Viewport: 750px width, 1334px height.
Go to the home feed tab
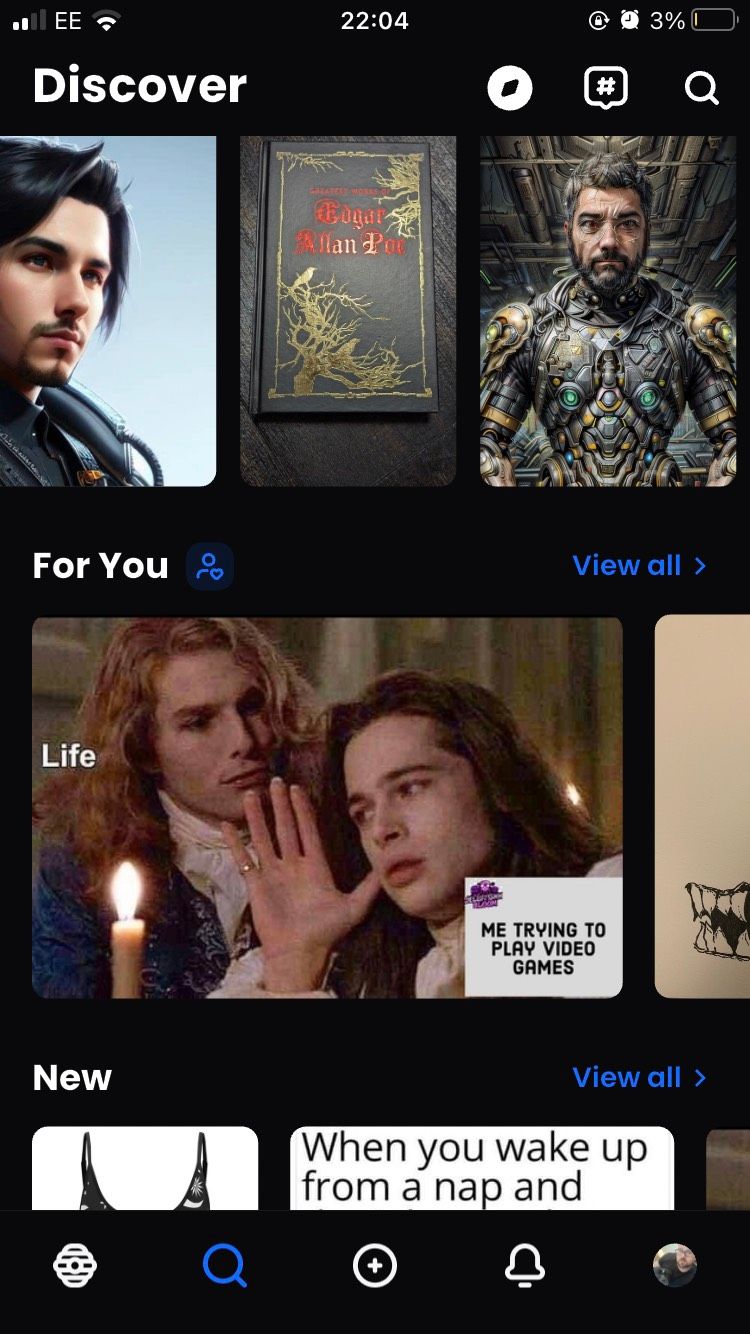click(75, 1266)
